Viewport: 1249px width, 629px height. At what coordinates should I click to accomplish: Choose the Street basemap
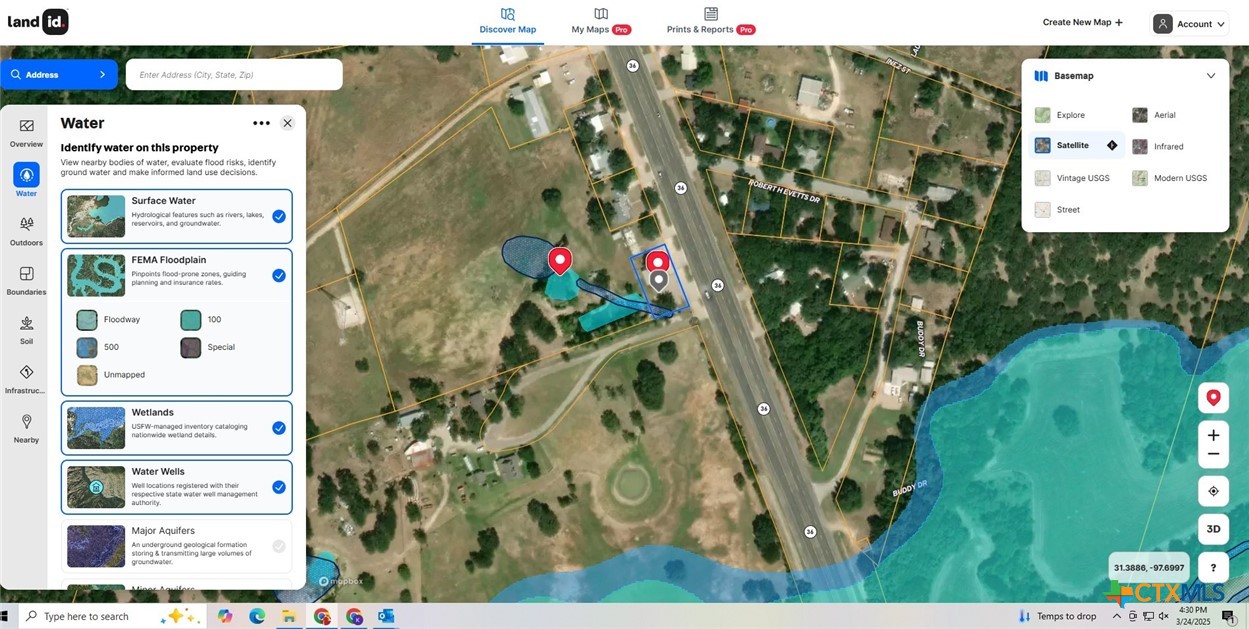point(1068,210)
